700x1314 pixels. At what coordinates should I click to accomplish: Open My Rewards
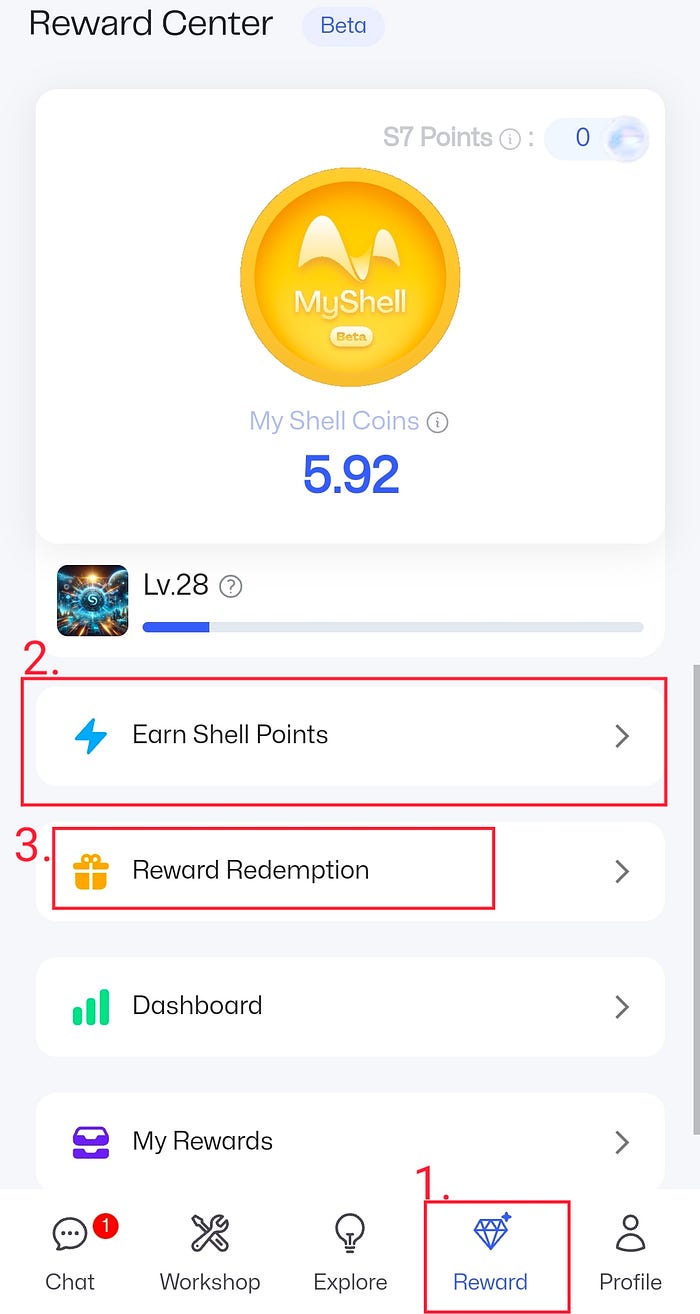349,1141
